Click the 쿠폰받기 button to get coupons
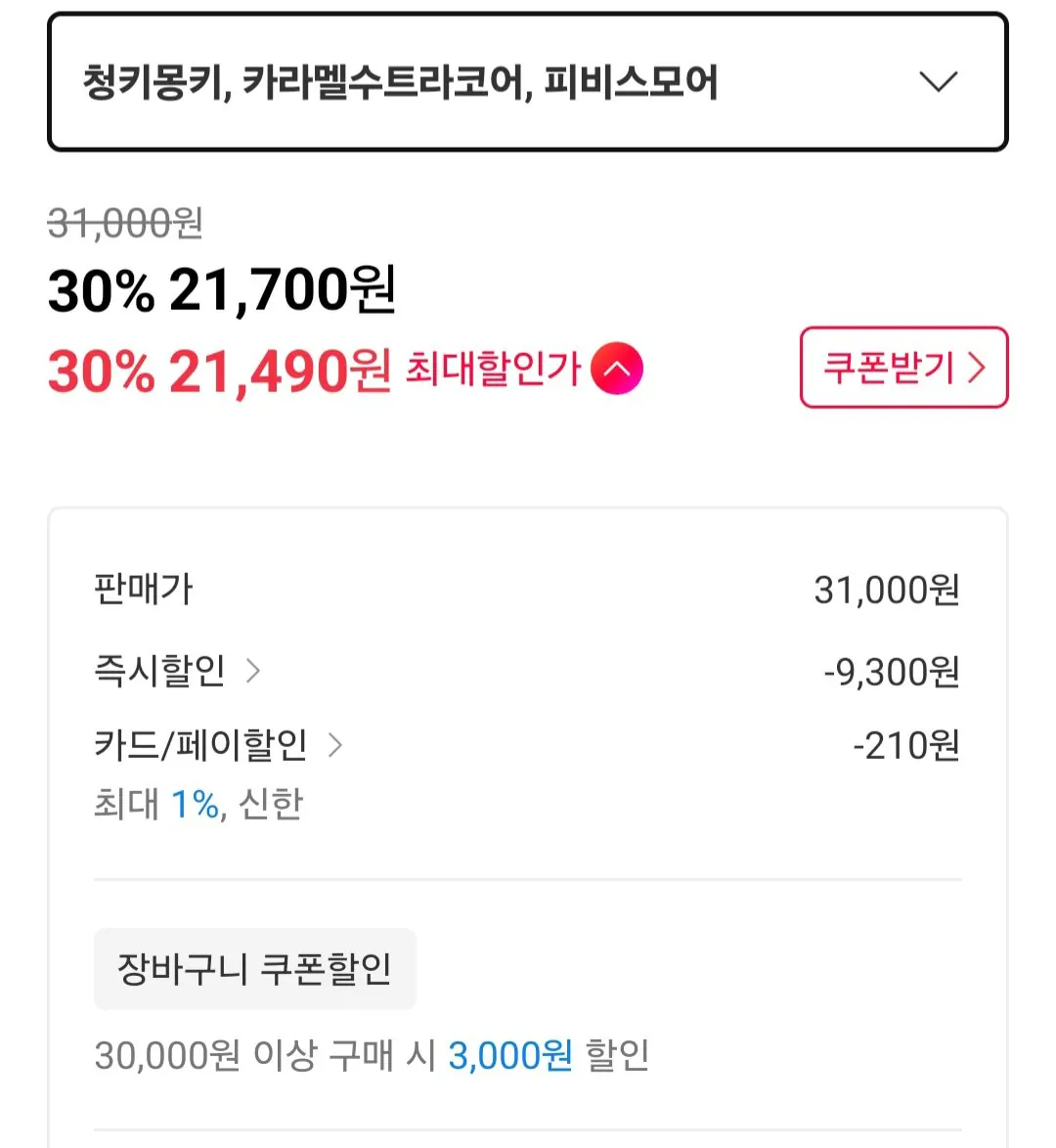1056x1148 pixels. tap(902, 368)
